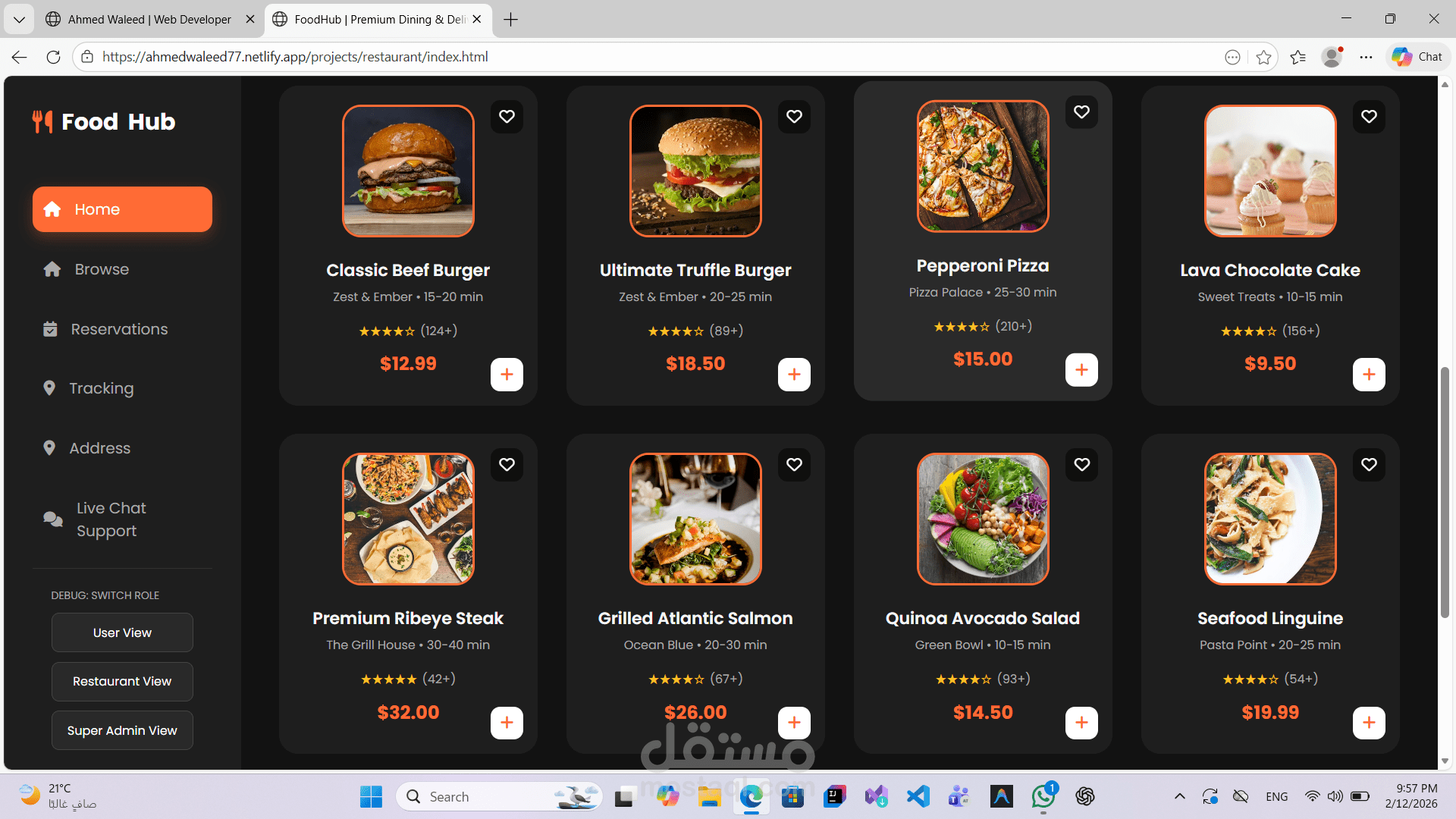
Task: Go to the Home section
Action: pos(122,209)
